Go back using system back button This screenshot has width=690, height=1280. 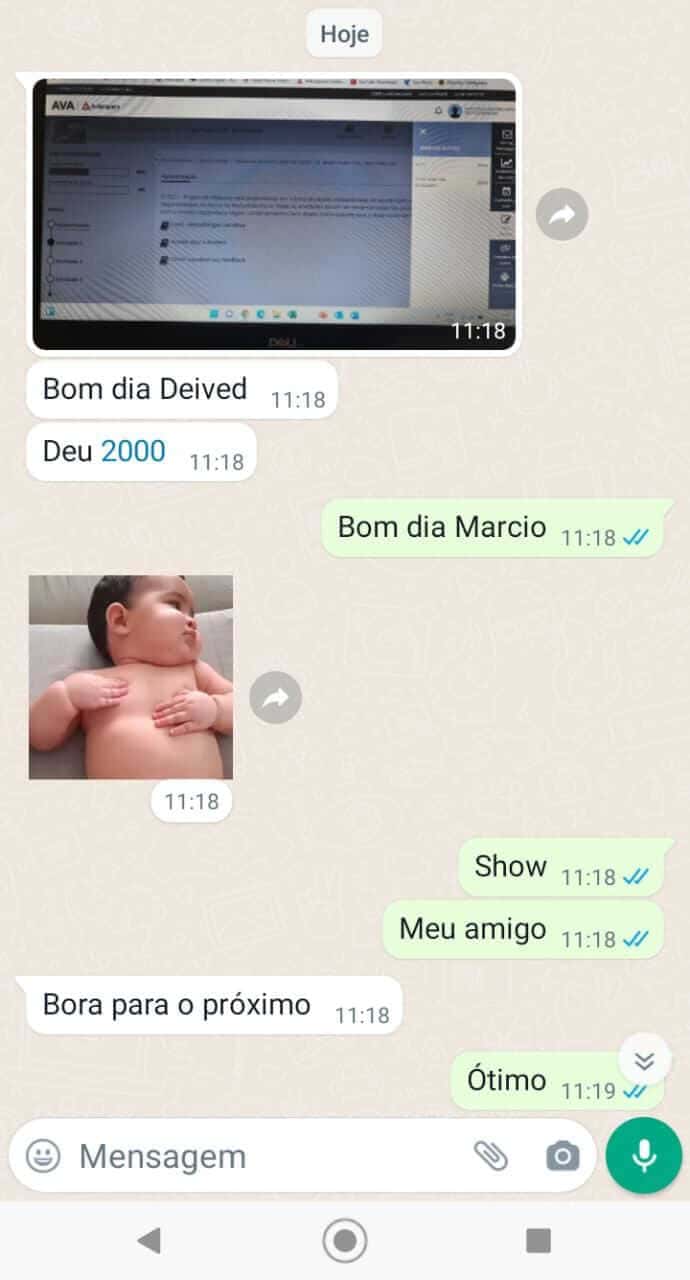tap(149, 1241)
